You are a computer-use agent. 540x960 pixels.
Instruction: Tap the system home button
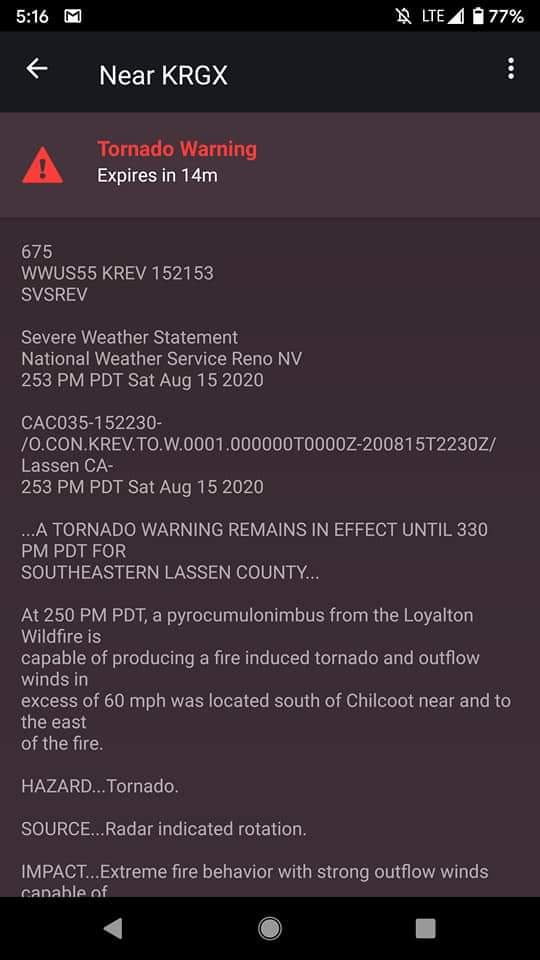[x=269, y=928]
